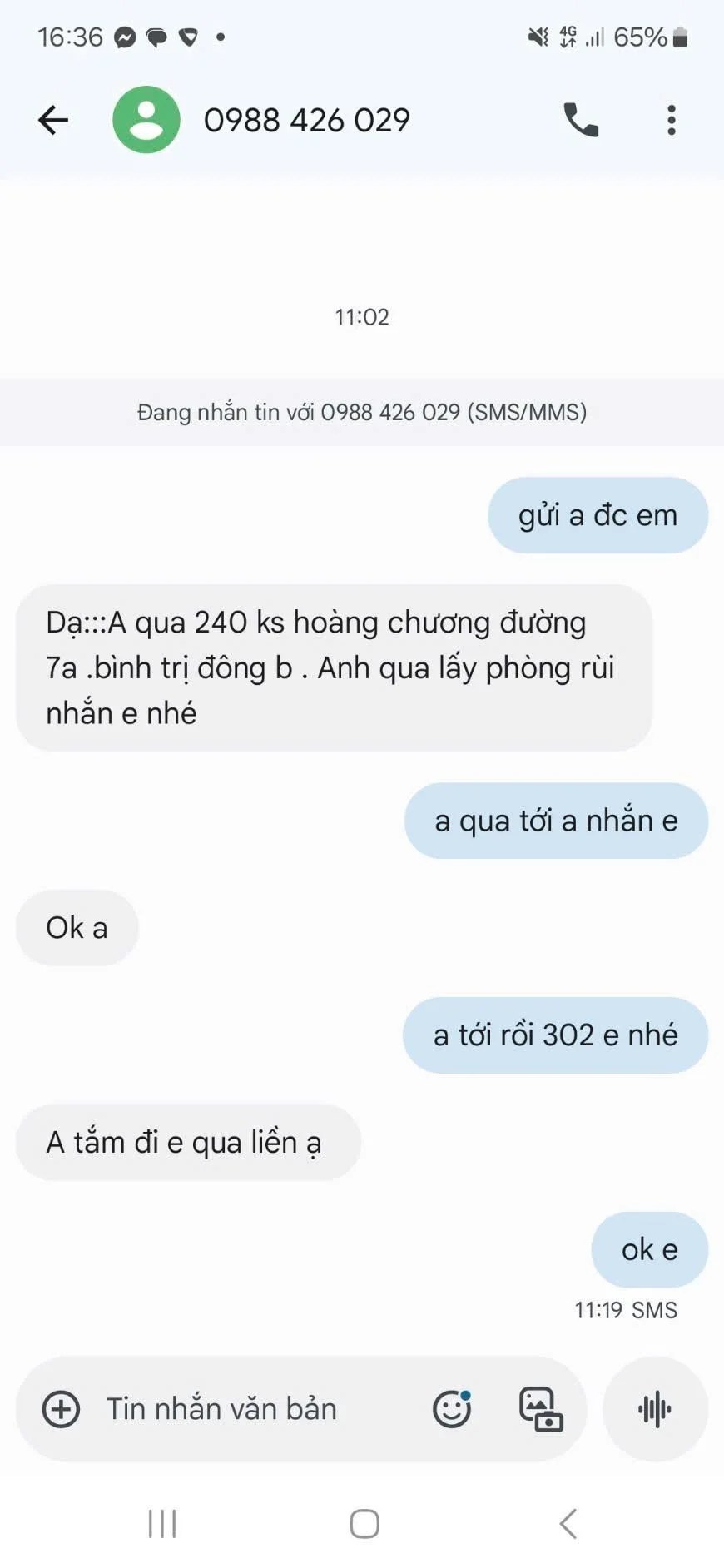724x1568 pixels.
Task: Focus the 'Tin nhắn văn bản' field
Action: coord(250,1410)
